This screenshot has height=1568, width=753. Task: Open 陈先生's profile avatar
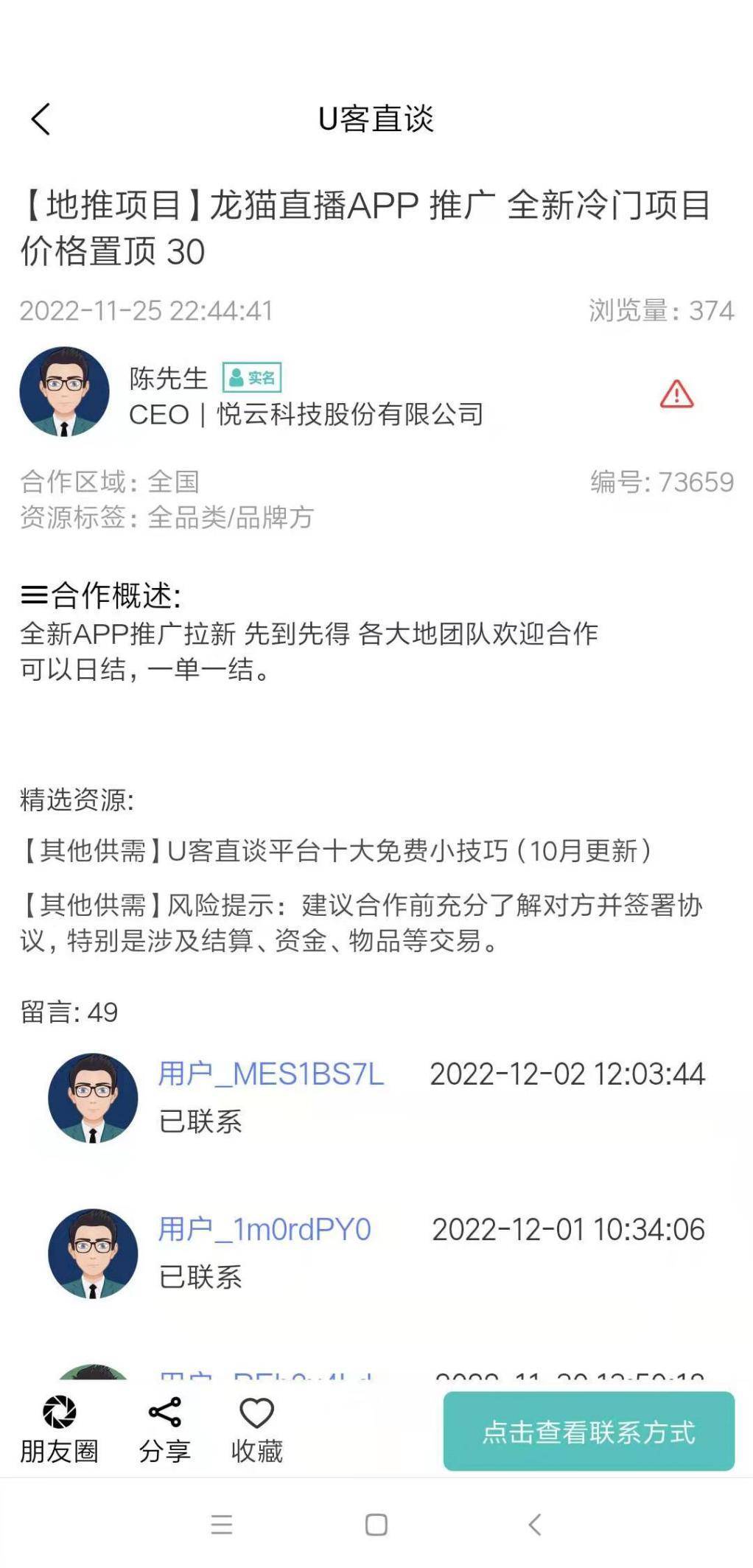coord(65,392)
